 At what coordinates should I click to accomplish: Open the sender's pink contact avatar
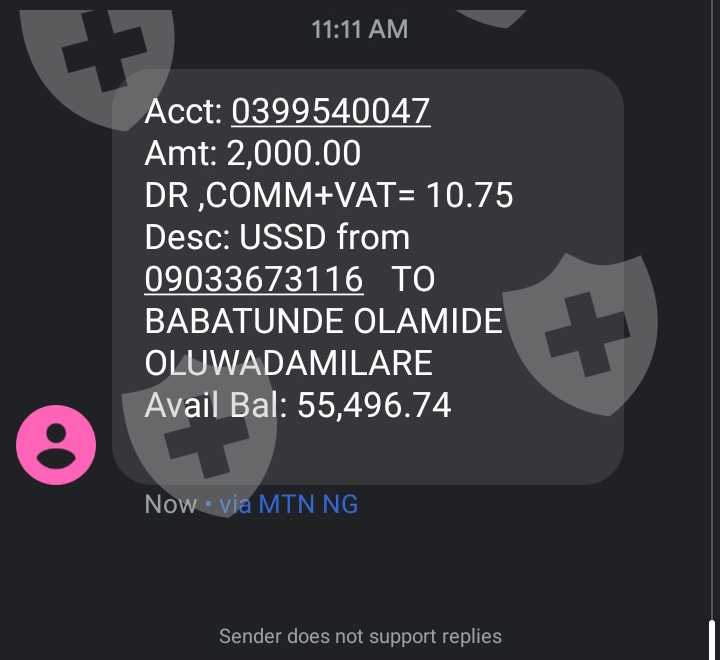coord(56,445)
